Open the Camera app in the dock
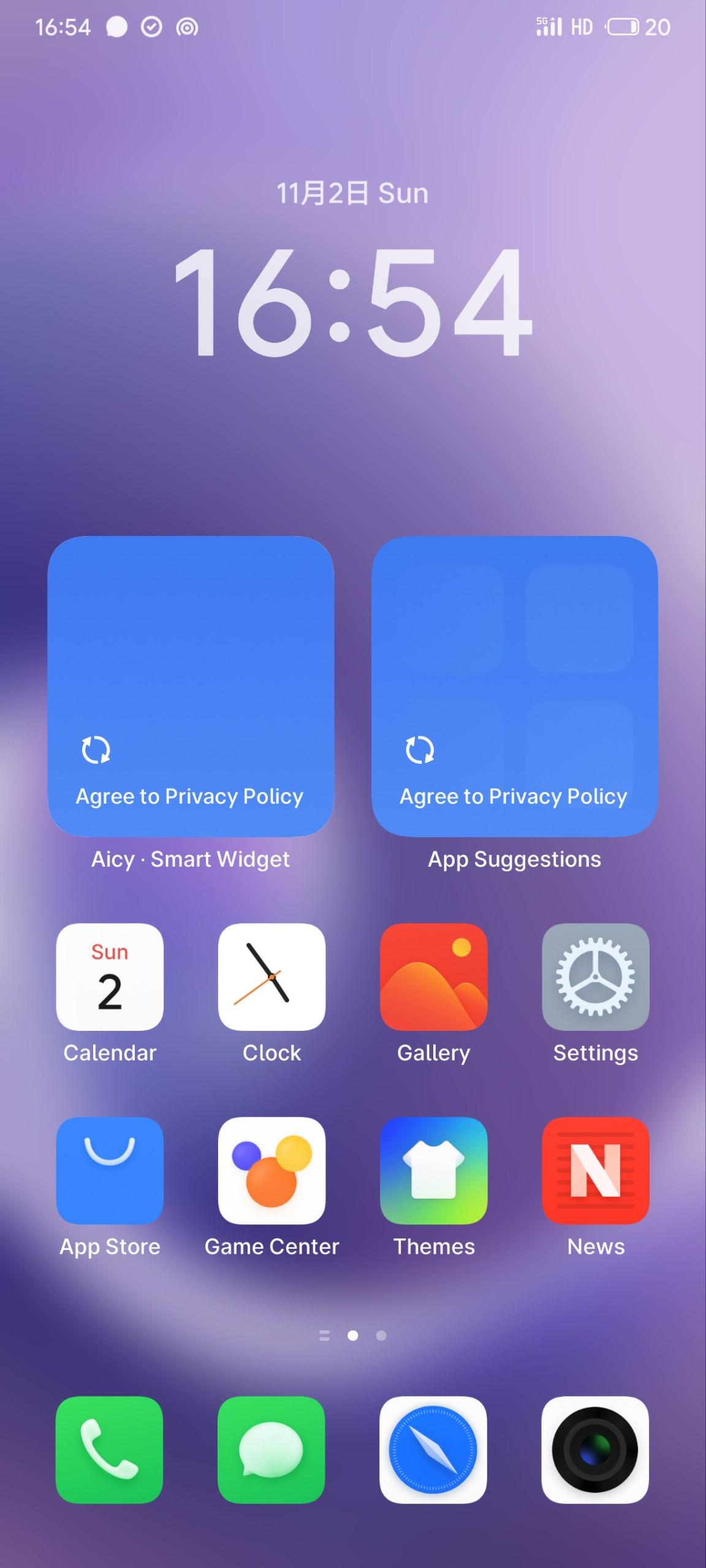Viewport: 706px width, 1568px height. click(595, 1449)
